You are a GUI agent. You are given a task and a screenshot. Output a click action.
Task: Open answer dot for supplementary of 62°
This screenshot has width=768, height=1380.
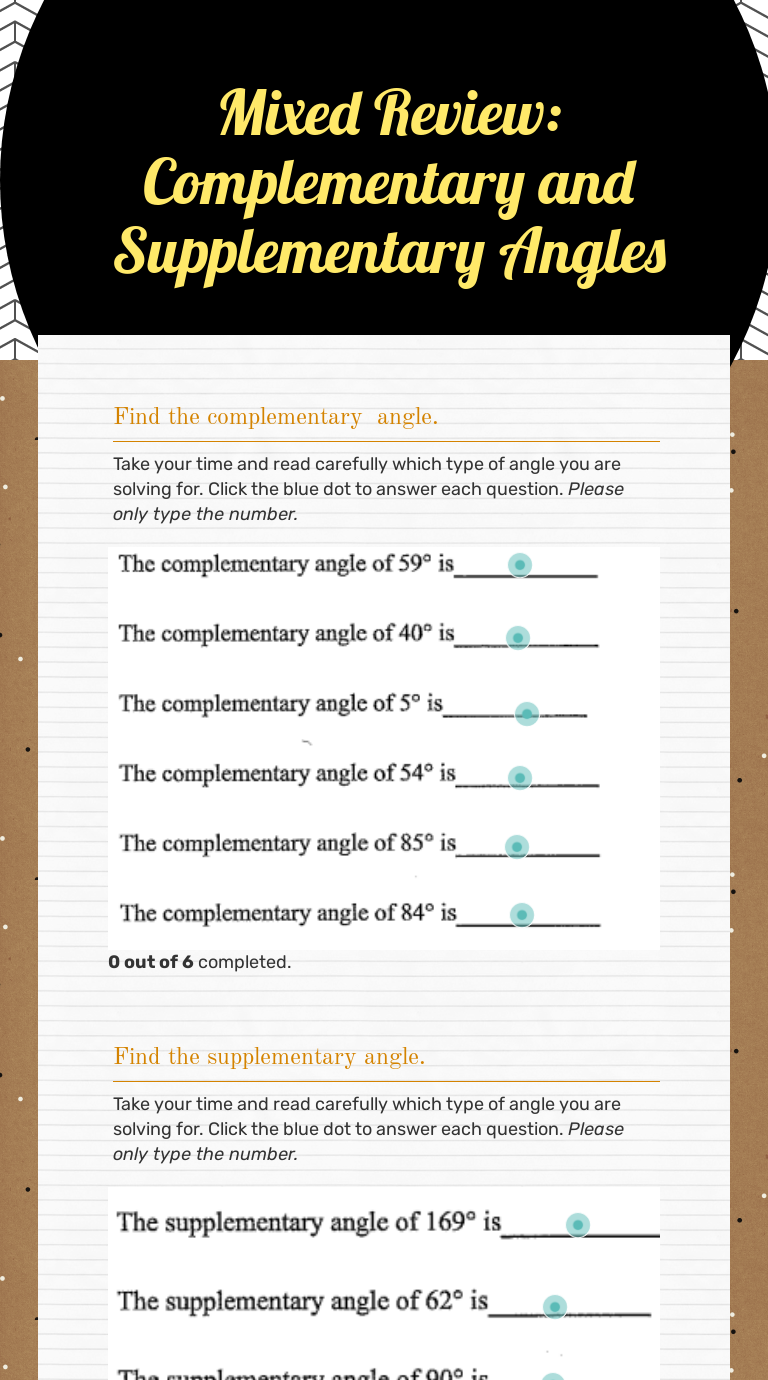tap(555, 1306)
